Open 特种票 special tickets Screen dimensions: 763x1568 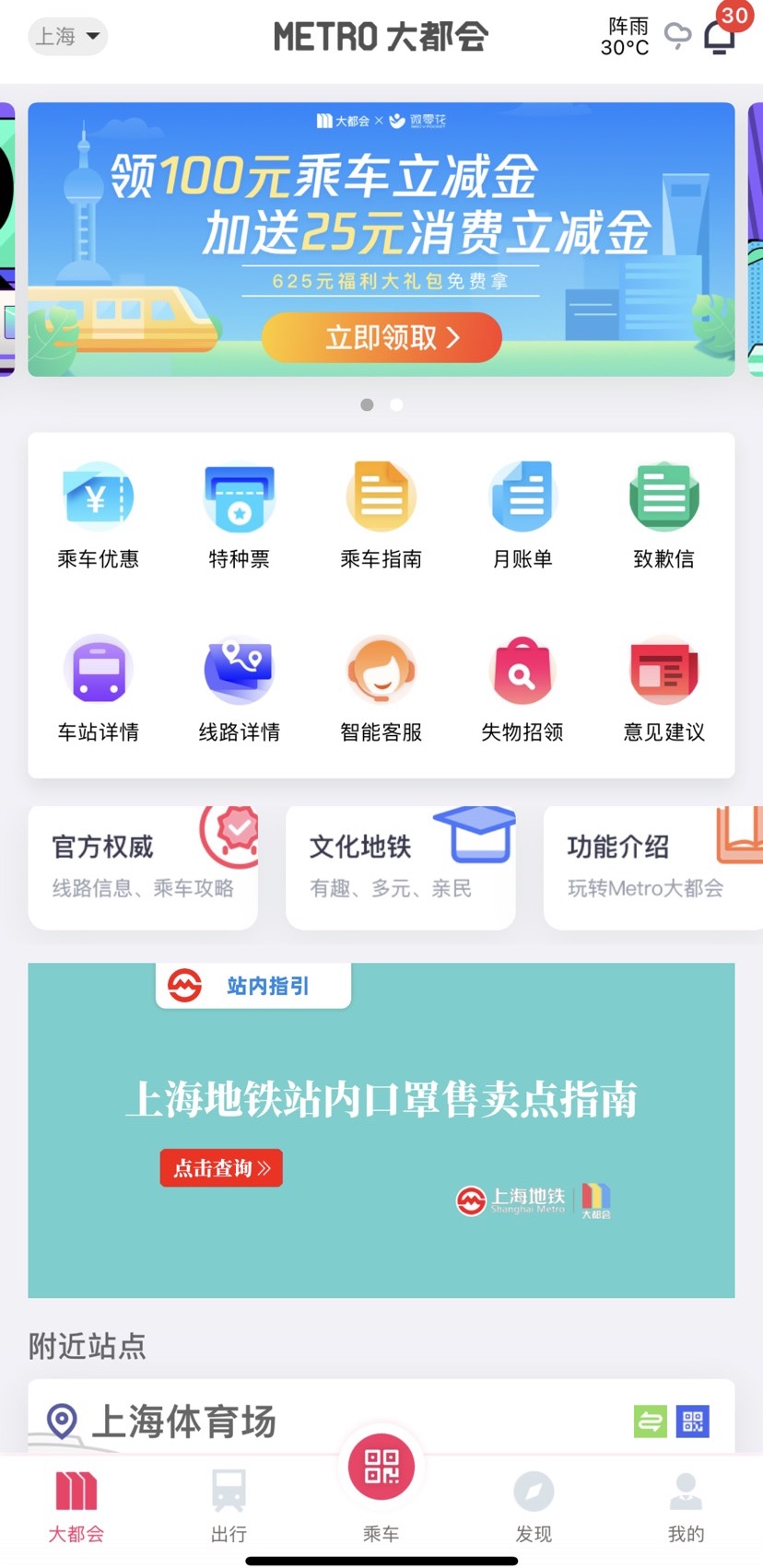pos(240,516)
